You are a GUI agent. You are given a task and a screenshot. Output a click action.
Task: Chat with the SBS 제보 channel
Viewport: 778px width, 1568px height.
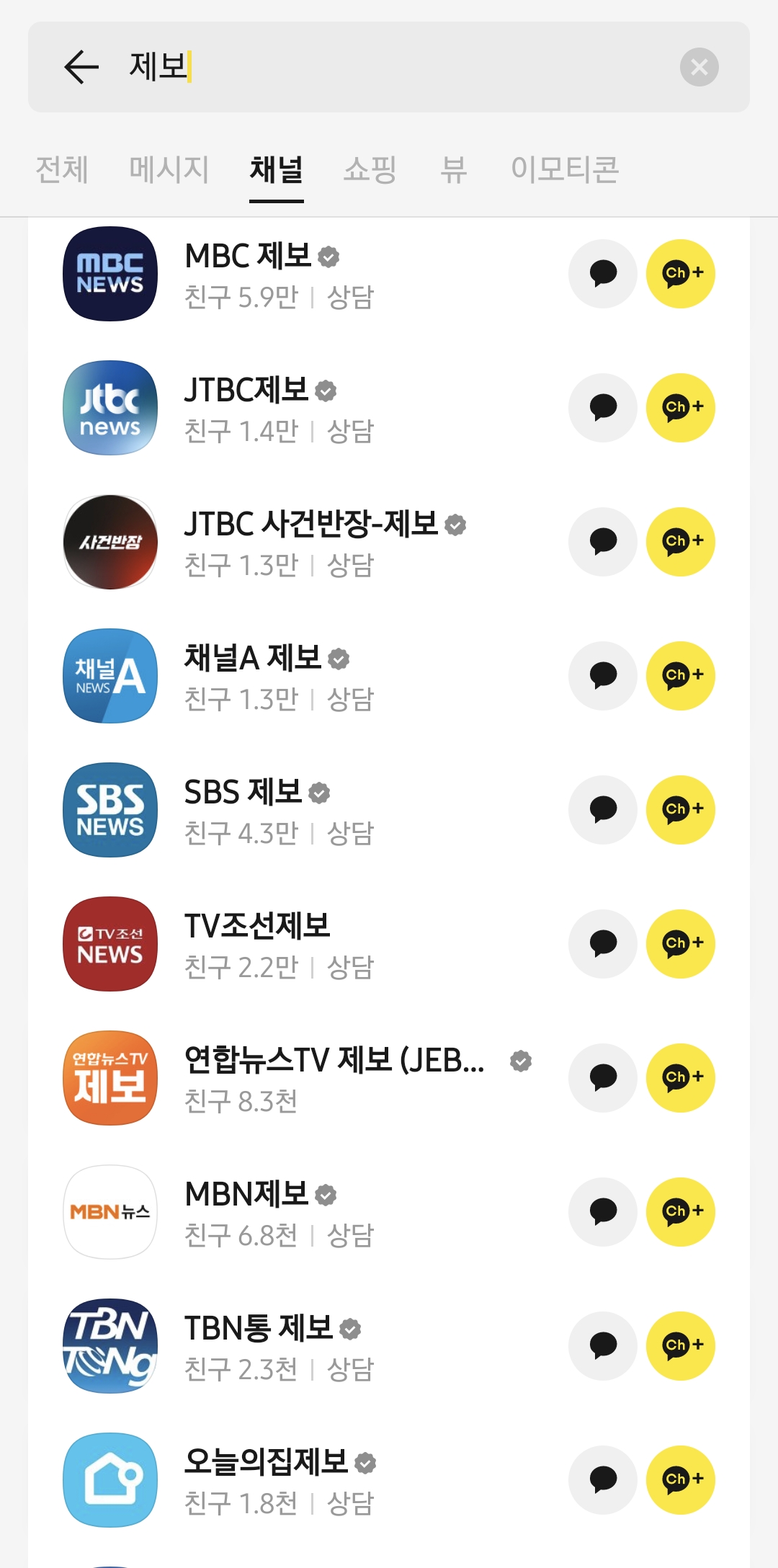coord(603,810)
